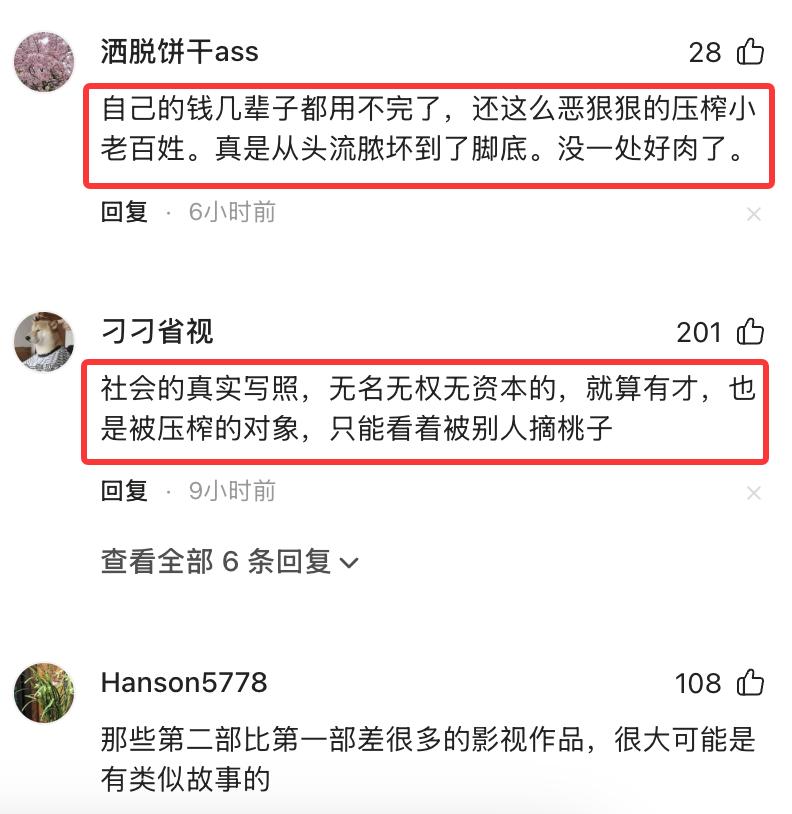792x814 pixels.
Task: Reply to 刁刁省视's comment
Action: pos(124,491)
